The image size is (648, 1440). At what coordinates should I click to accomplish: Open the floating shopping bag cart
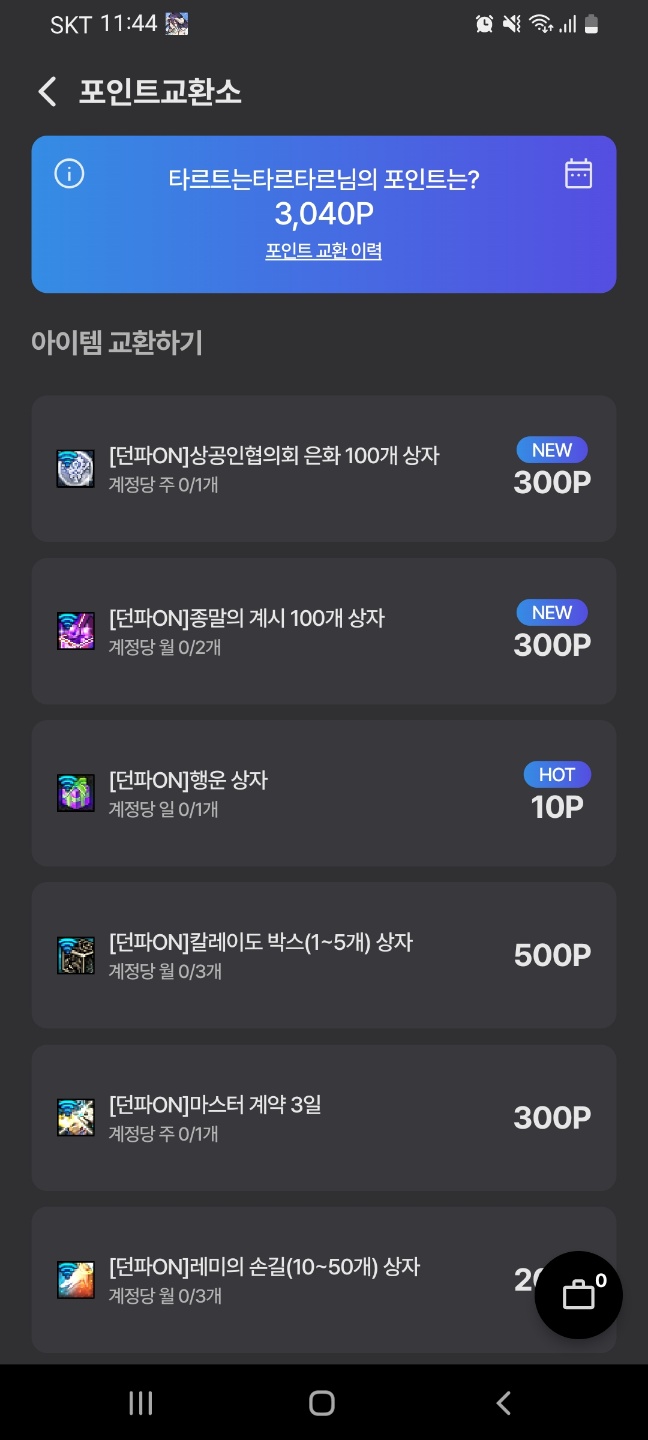click(579, 1295)
